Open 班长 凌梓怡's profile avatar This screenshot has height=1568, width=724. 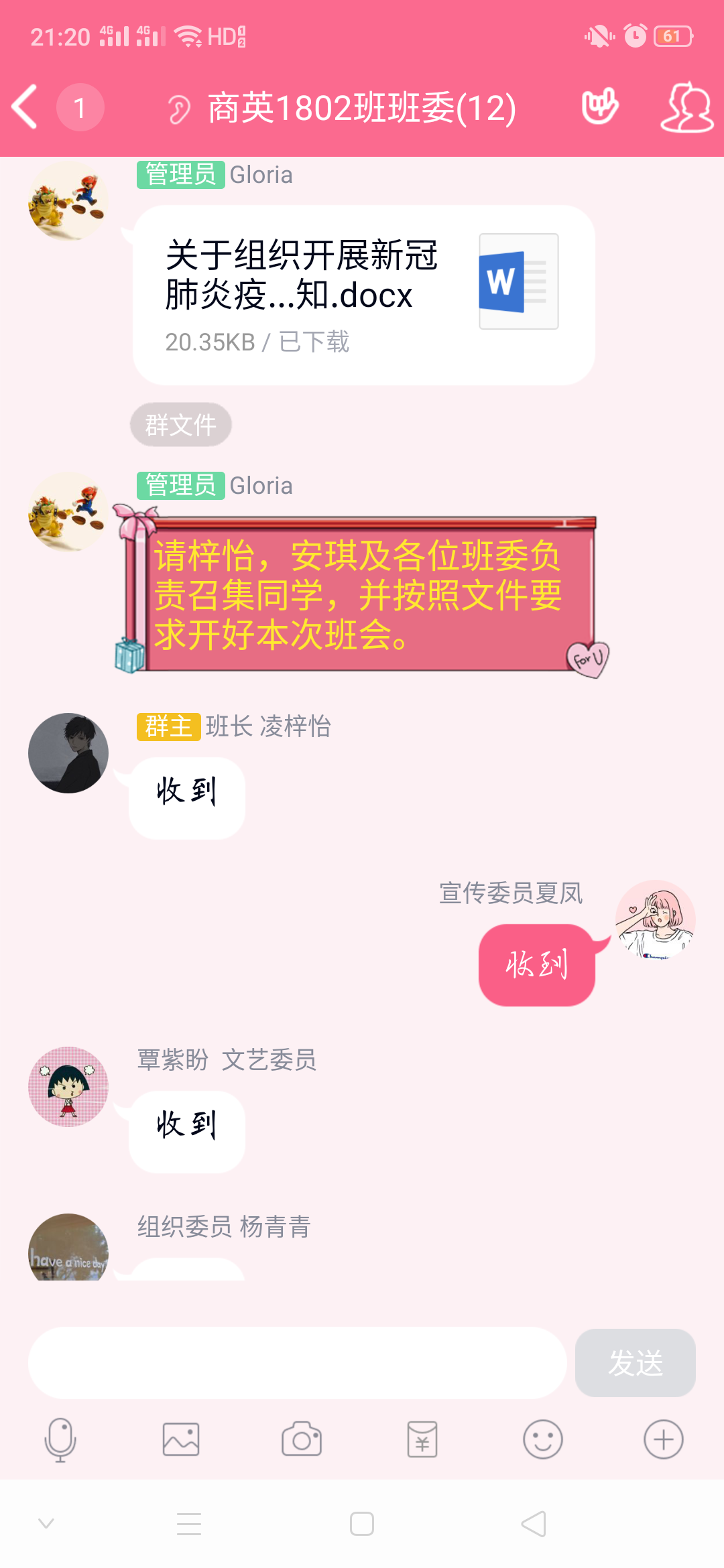coord(68,753)
